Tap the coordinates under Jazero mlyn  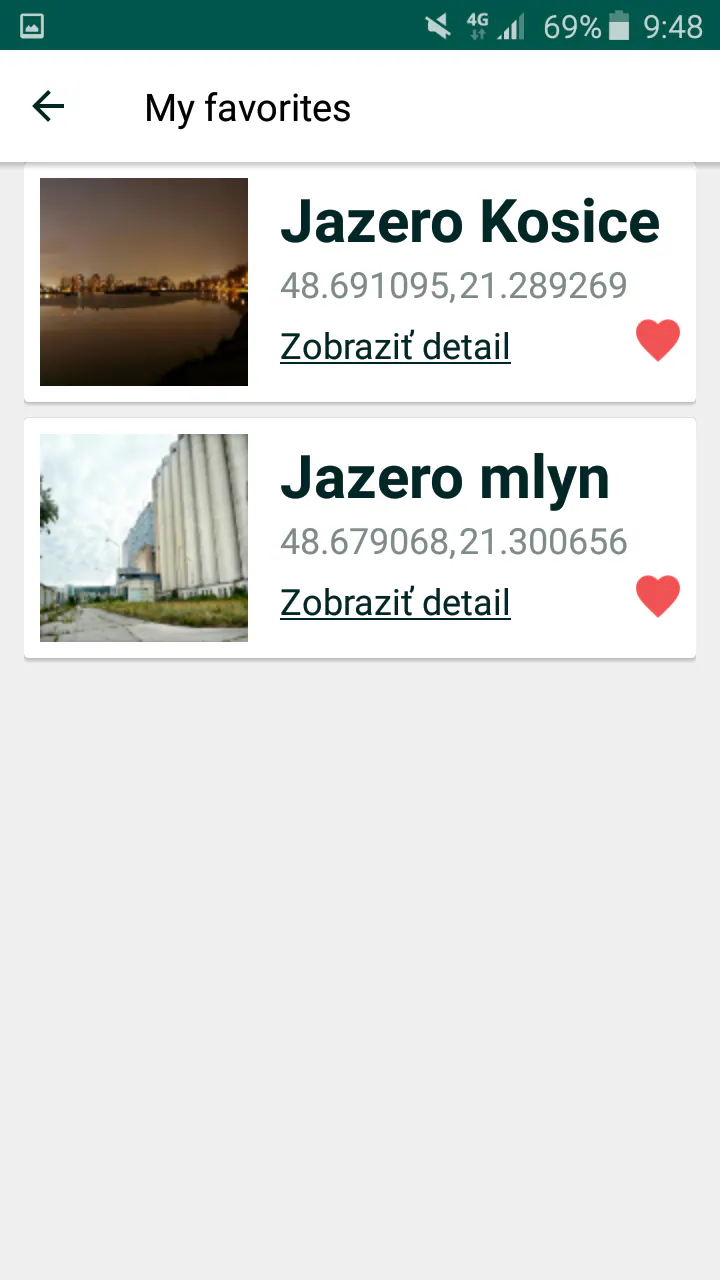click(x=453, y=541)
